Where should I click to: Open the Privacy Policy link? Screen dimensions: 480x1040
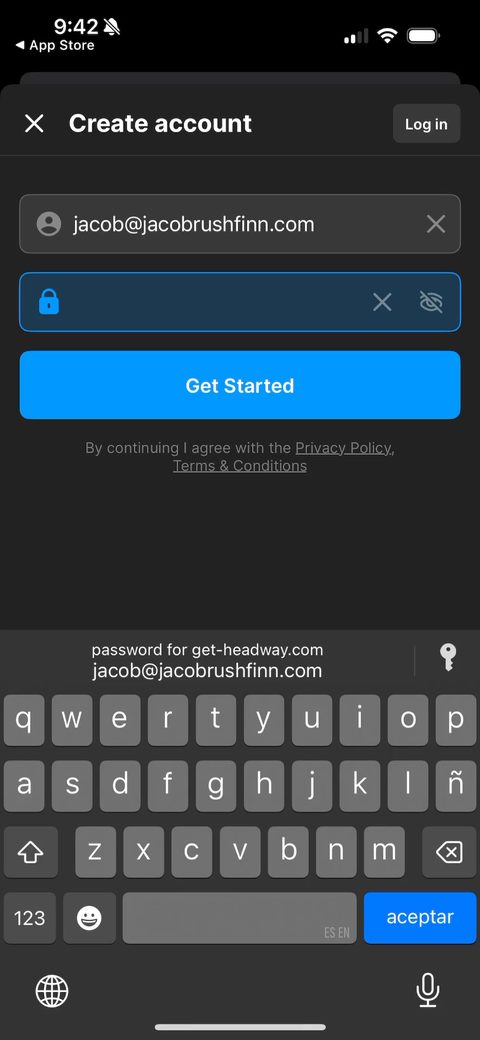point(343,448)
